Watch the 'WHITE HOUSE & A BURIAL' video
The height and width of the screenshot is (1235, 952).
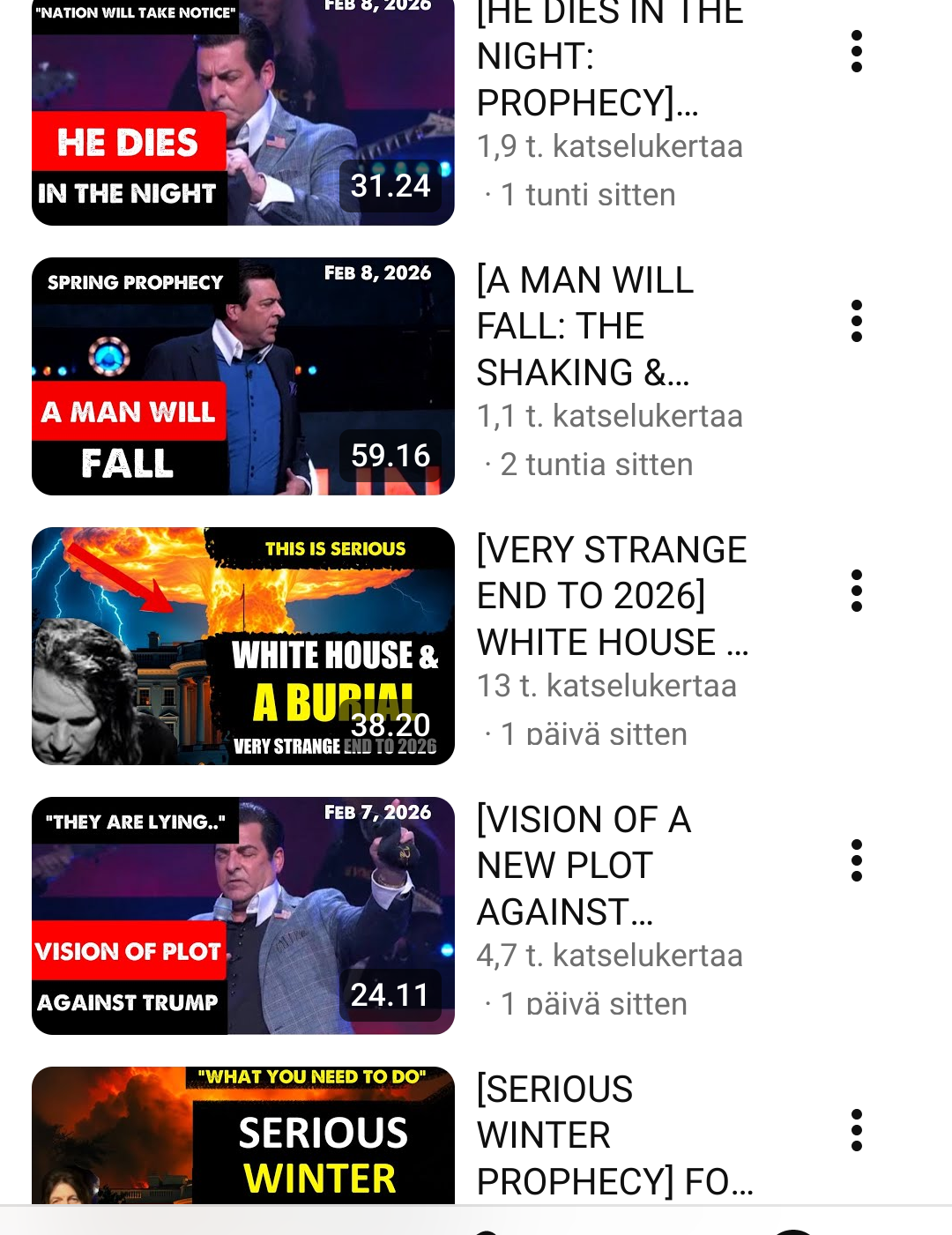point(242,645)
